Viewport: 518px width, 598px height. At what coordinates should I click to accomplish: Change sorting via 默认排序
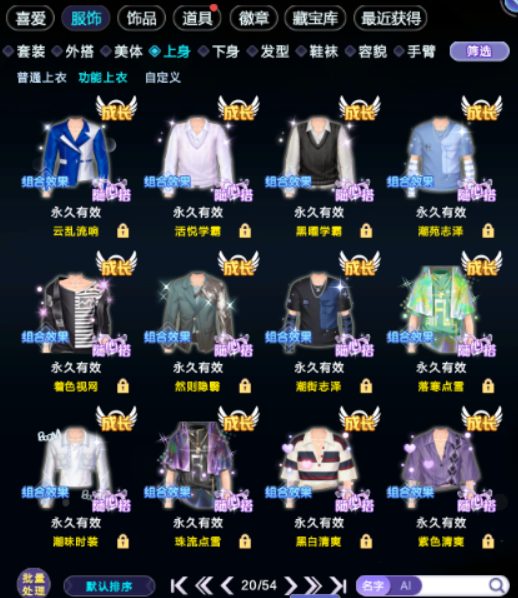[x=109, y=586]
